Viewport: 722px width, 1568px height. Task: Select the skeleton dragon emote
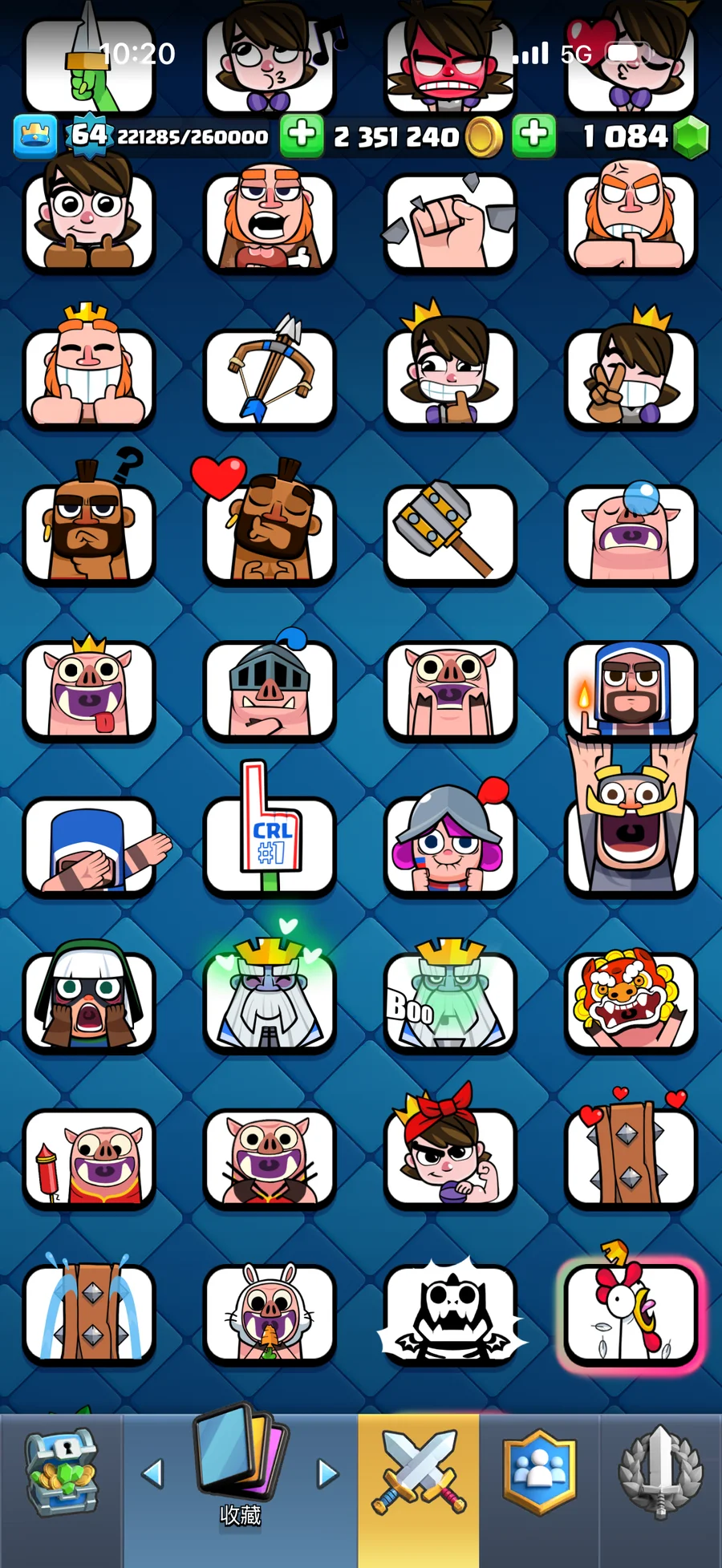[x=449, y=1314]
